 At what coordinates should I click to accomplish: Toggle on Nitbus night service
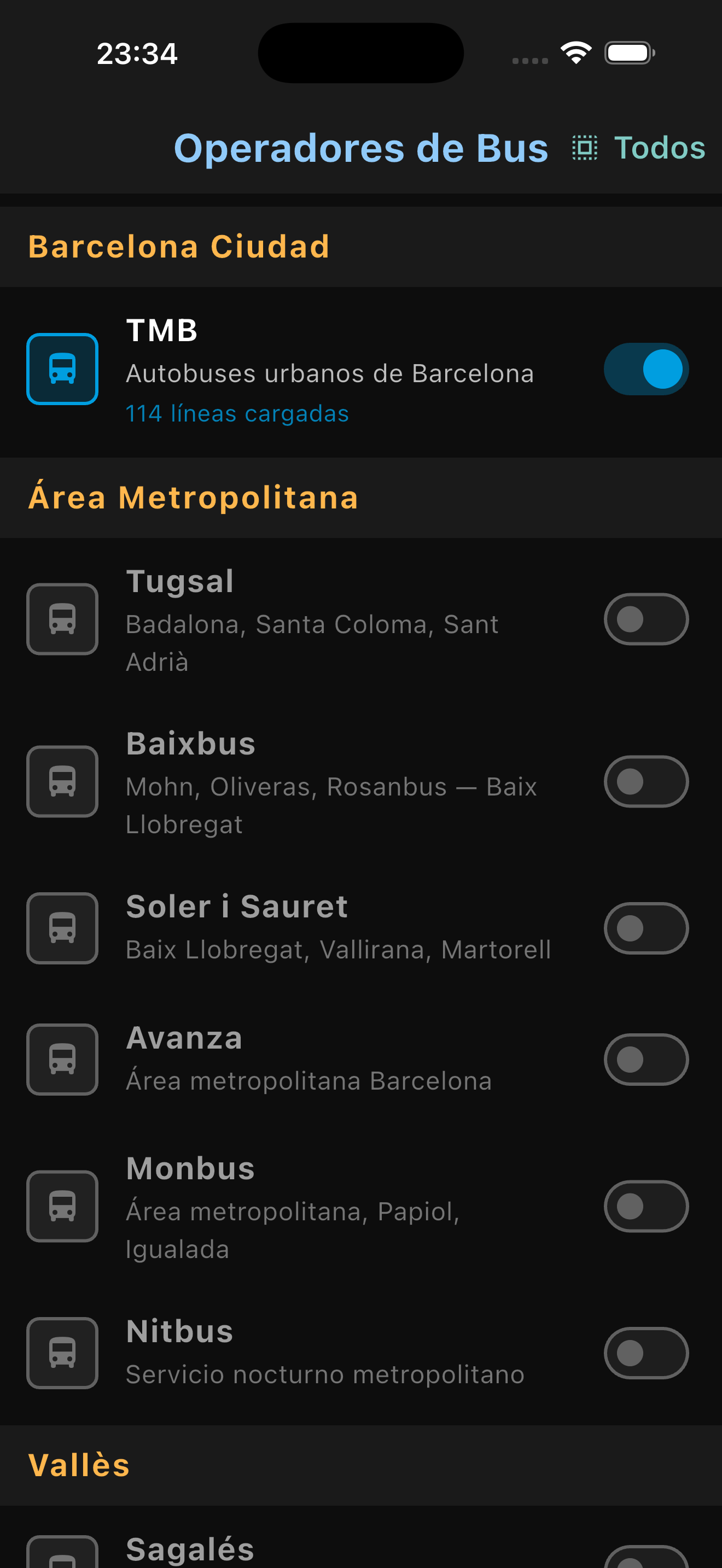pos(646,1353)
